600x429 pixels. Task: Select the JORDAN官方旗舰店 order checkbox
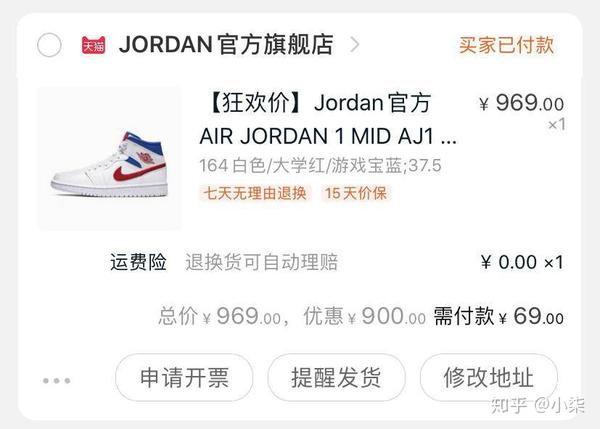[x=49, y=45]
